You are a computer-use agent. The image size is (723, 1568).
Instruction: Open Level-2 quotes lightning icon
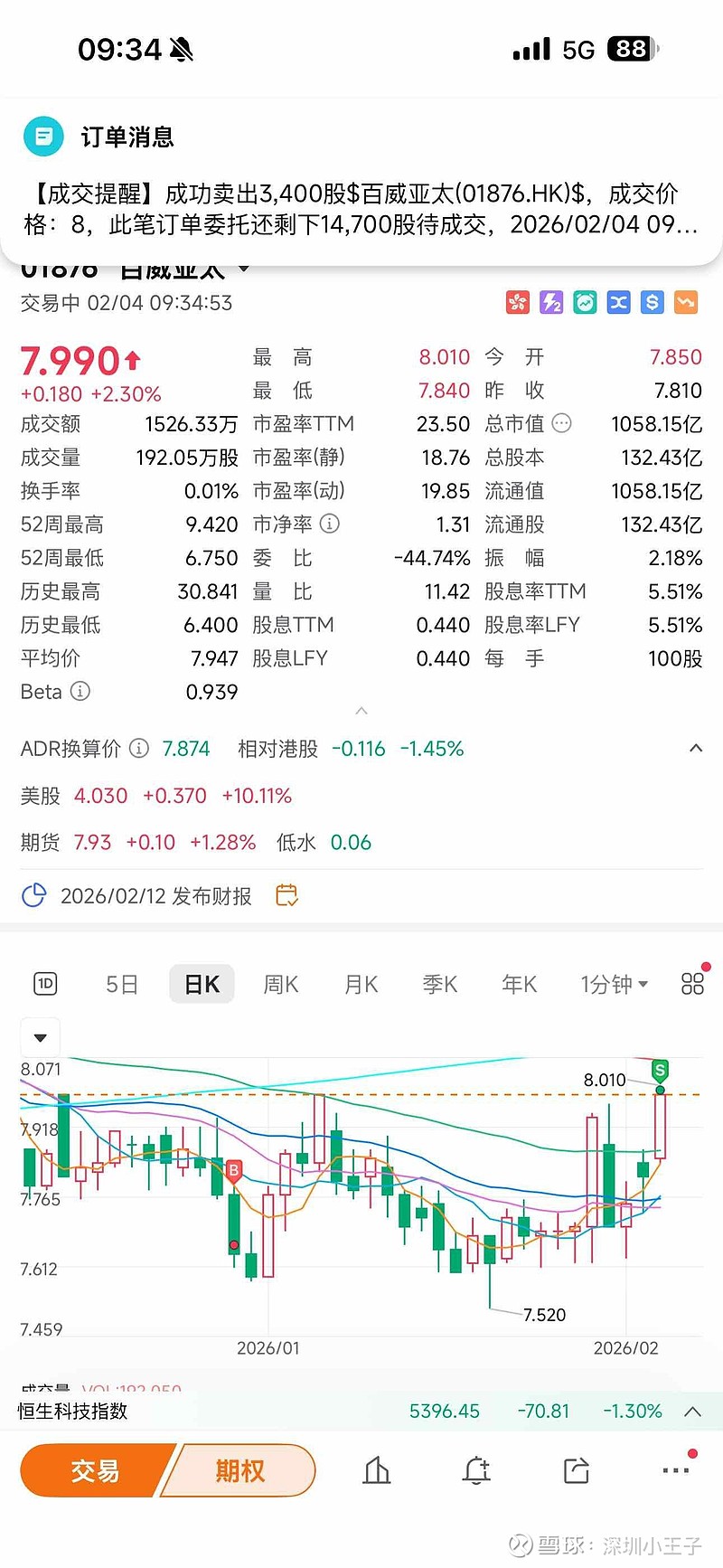pos(552,303)
